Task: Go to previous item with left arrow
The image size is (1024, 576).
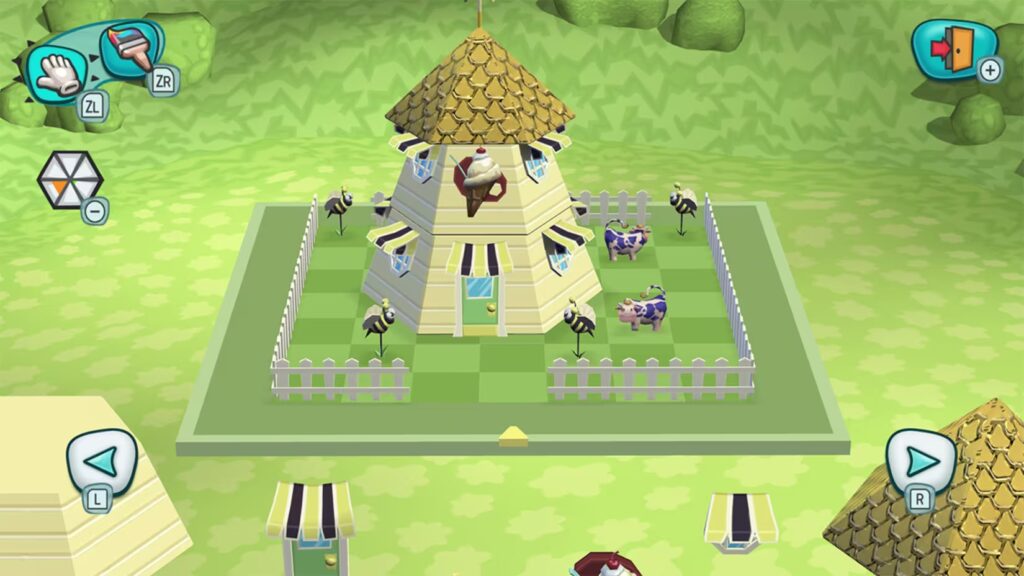Action: [101, 461]
